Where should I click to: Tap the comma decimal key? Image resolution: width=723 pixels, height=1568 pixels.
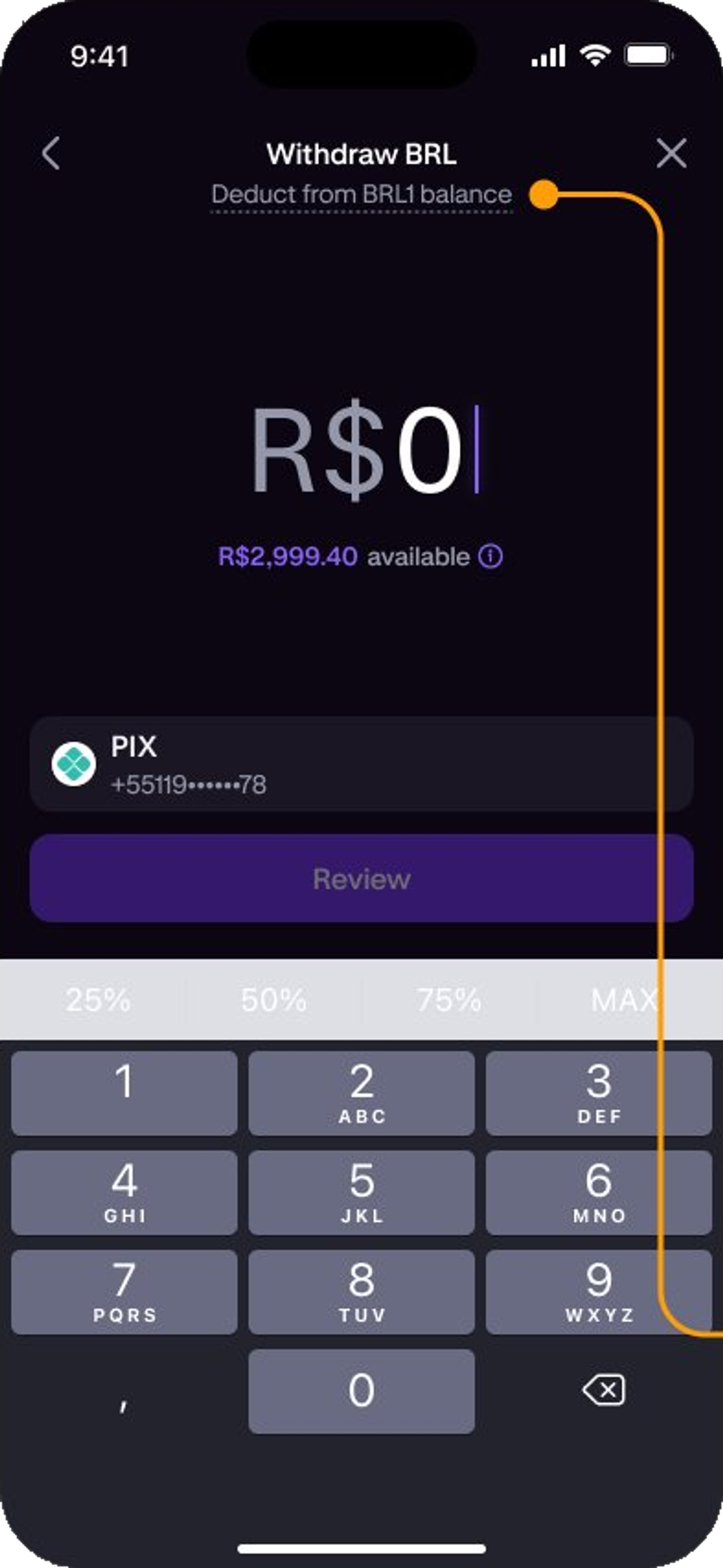[124, 1399]
